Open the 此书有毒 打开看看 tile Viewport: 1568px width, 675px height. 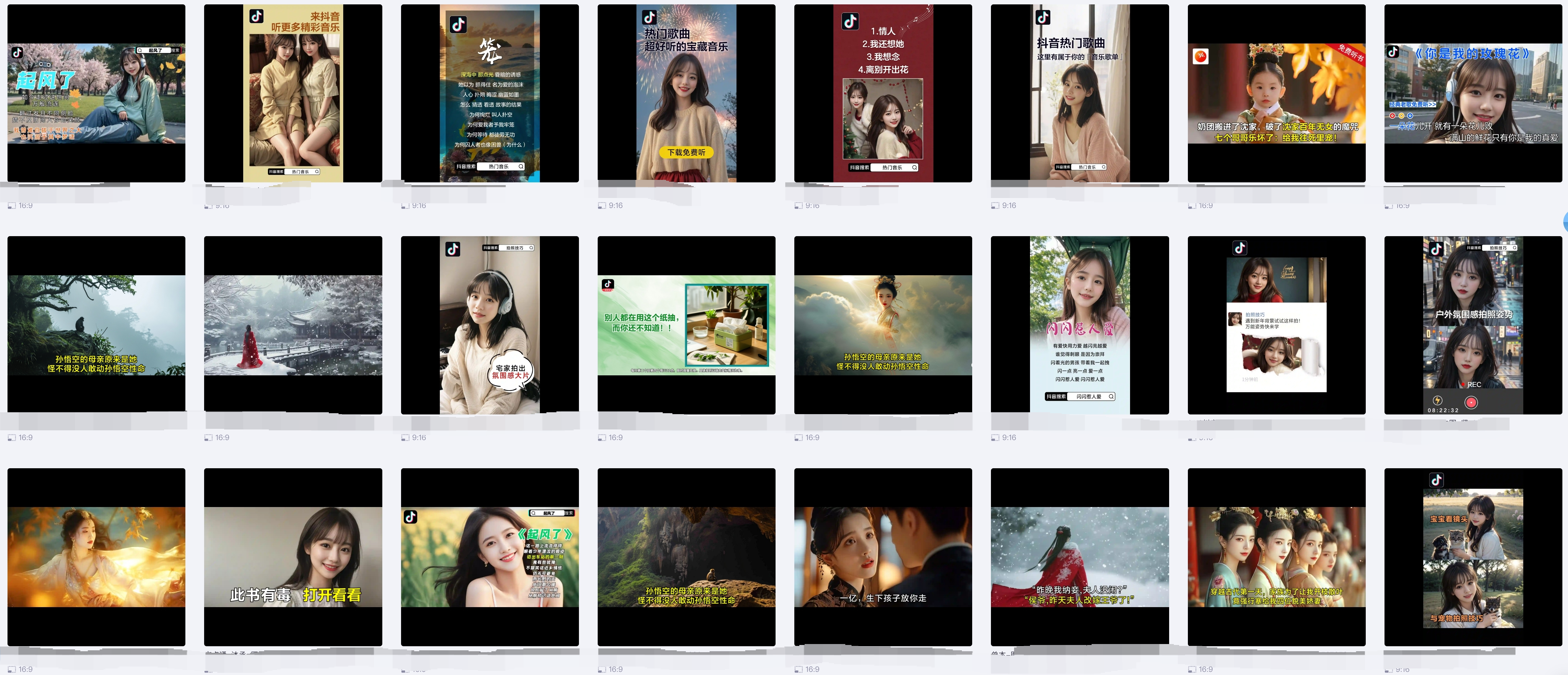point(293,557)
